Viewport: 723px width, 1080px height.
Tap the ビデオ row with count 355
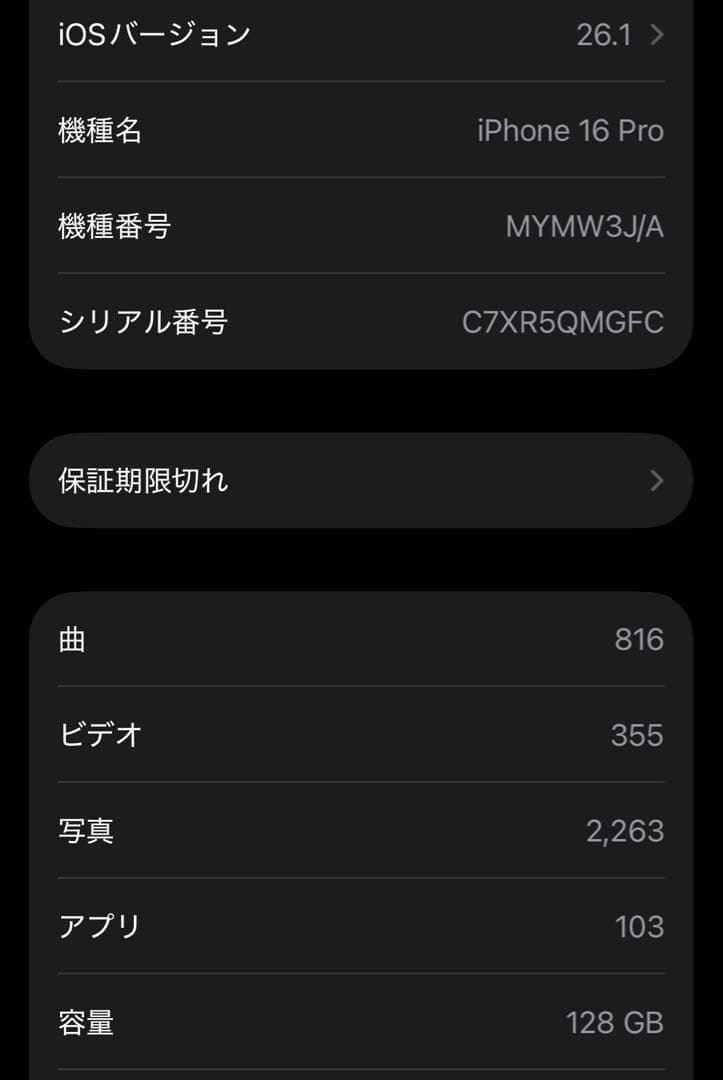coord(360,735)
